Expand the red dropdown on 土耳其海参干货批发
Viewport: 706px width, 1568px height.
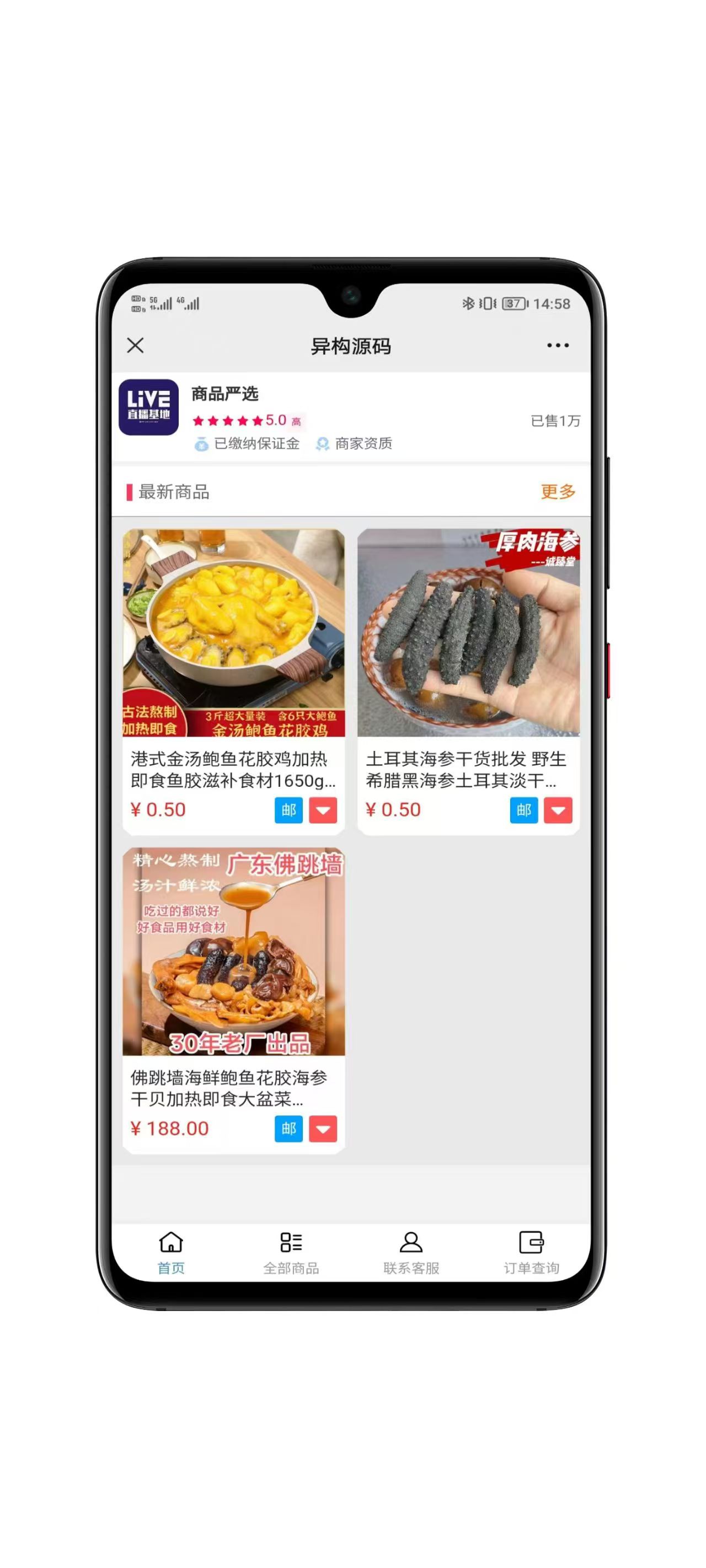pyautogui.click(x=558, y=810)
